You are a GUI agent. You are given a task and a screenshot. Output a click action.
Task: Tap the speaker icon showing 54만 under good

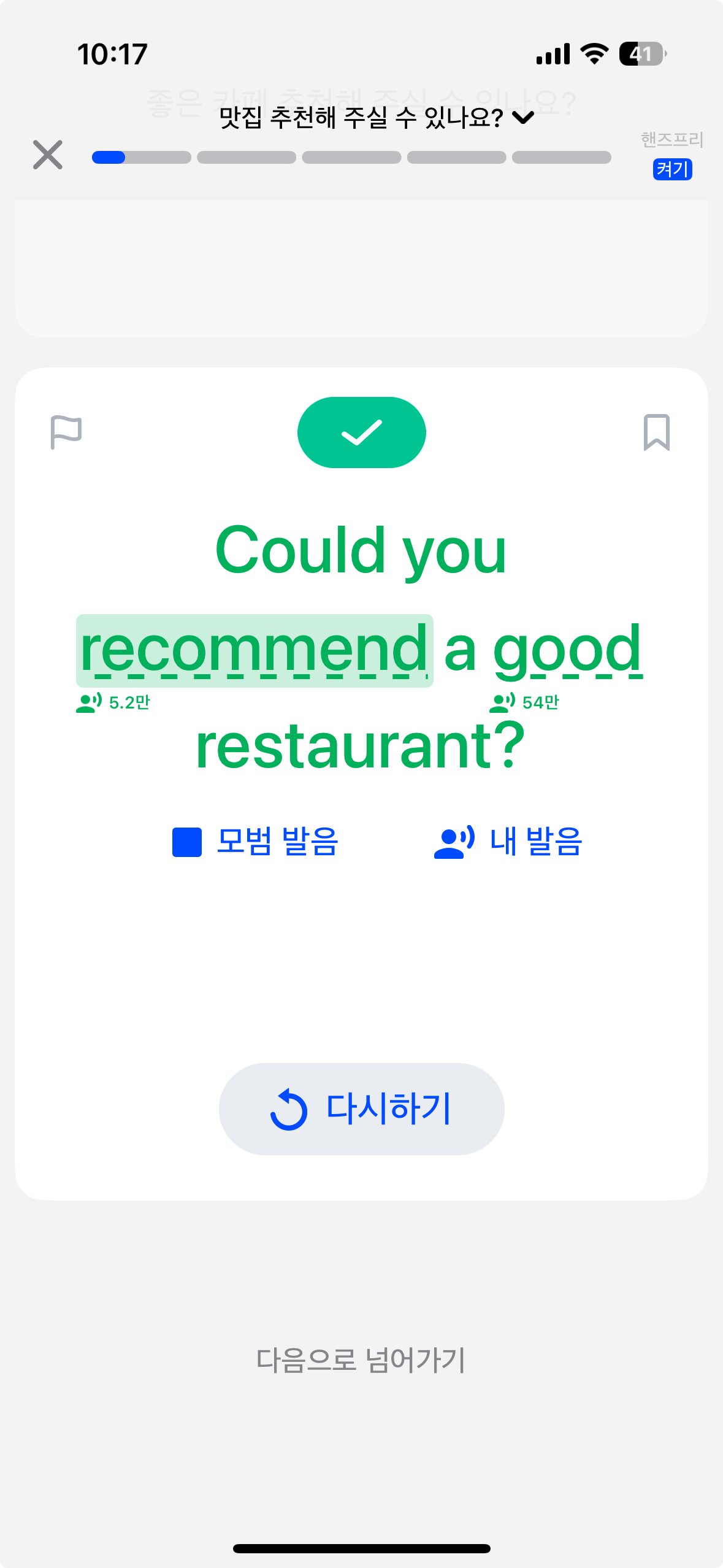click(x=500, y=704)
